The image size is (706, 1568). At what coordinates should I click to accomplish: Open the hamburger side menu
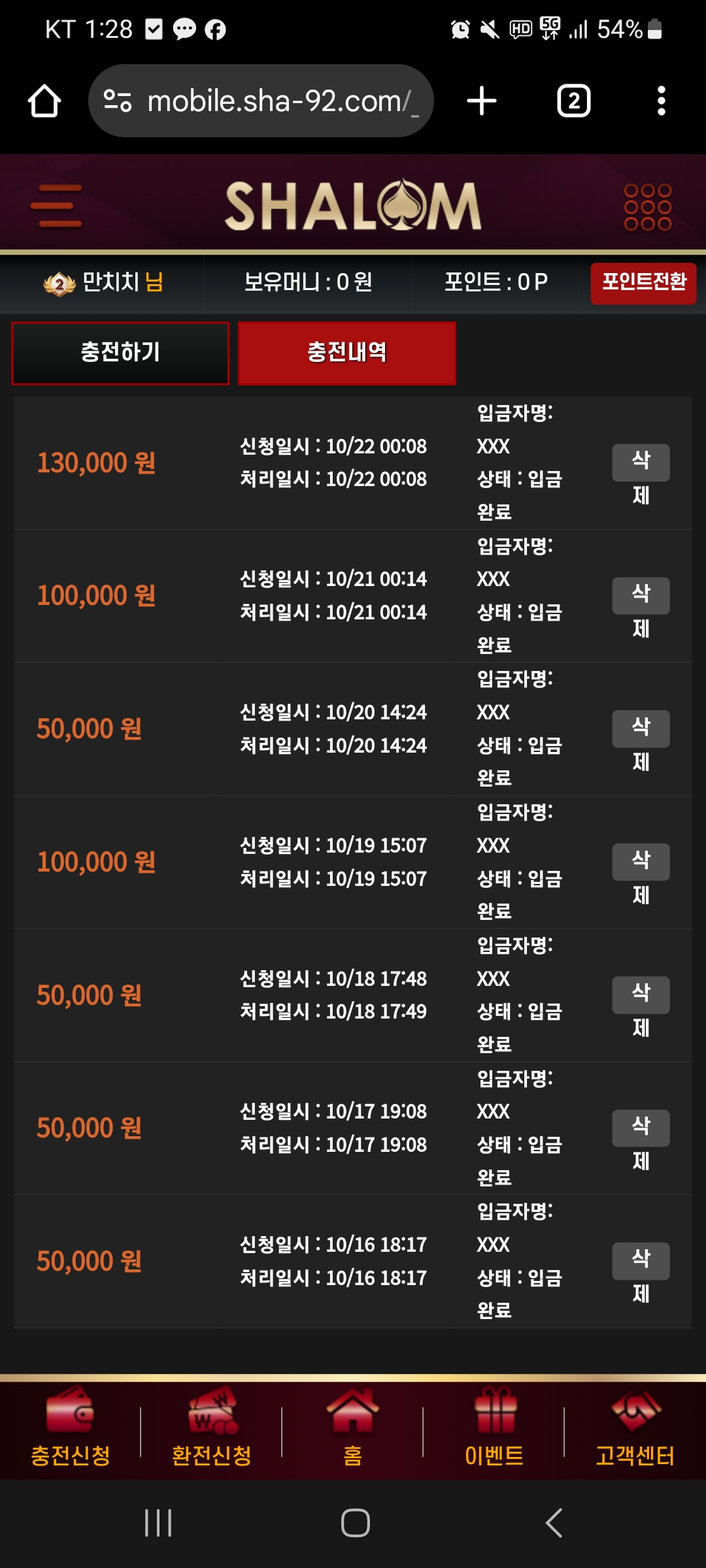click(56, 206)
